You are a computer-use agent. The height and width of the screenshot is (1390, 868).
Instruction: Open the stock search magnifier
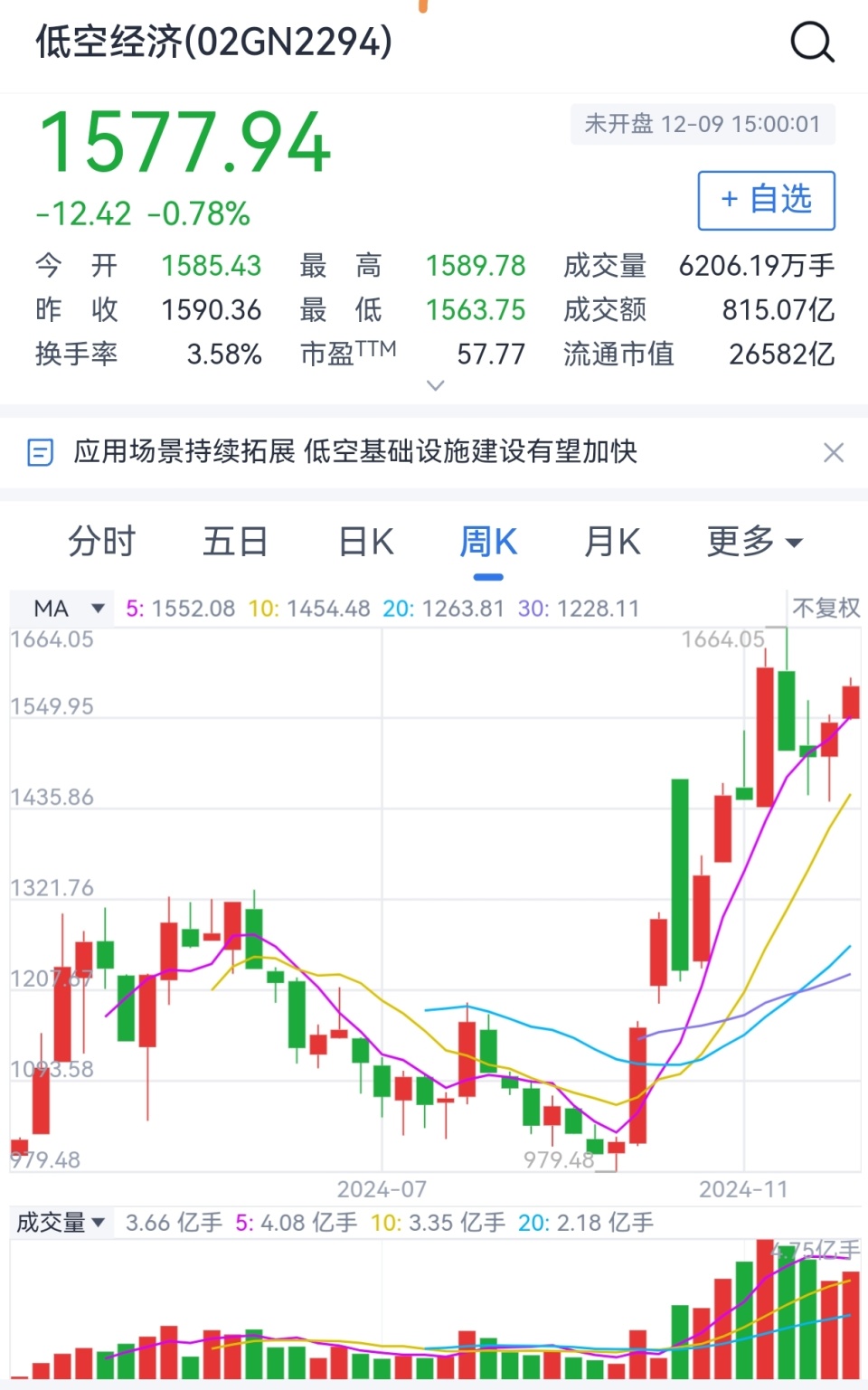[811, 42]
